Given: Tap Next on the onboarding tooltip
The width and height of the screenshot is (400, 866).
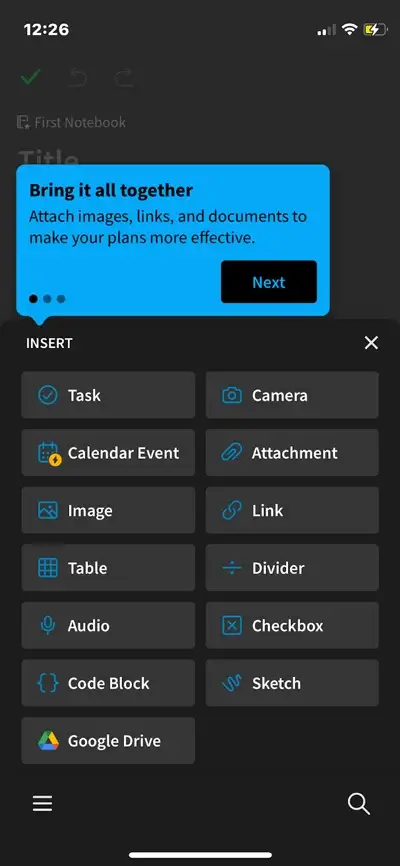Looking at the screenshot, I should coord(269,282).
